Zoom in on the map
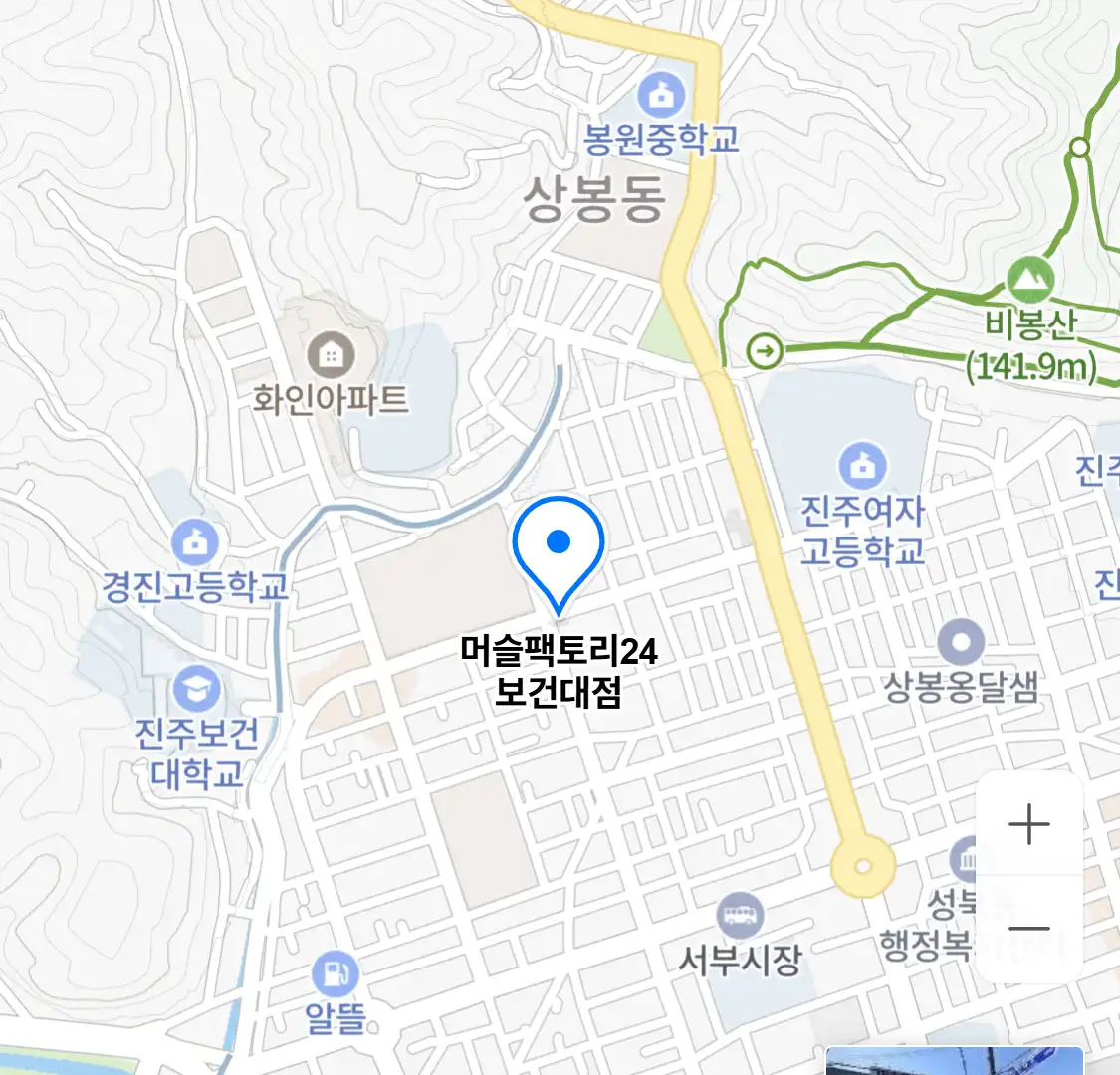1120x1075 pixels. [1028, 825]
